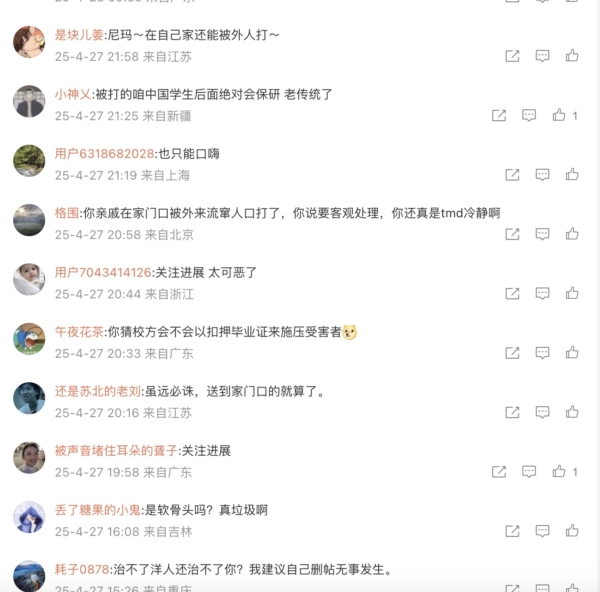Open 耗子0878's profile

click(80, 569)
